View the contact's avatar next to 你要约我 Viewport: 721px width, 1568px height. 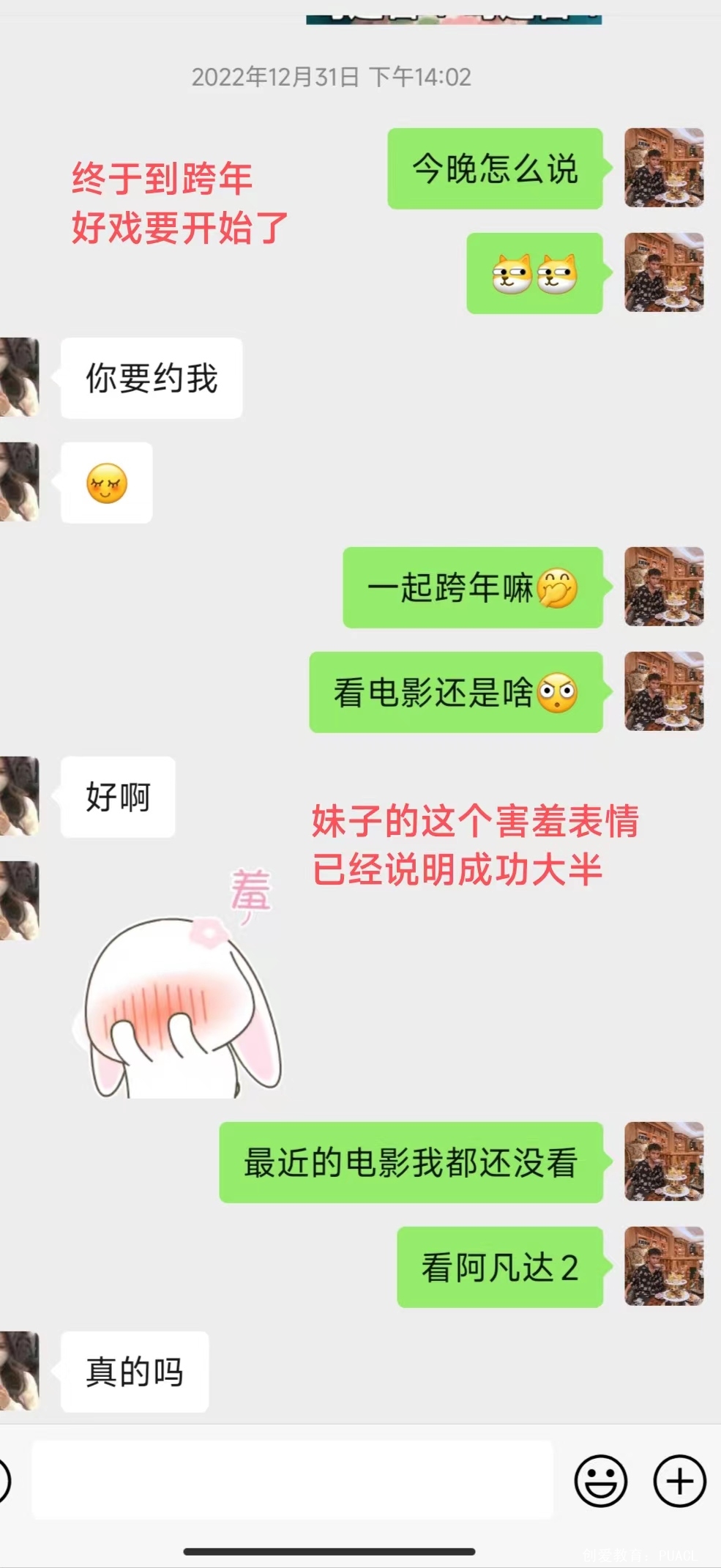click(20, 377)
